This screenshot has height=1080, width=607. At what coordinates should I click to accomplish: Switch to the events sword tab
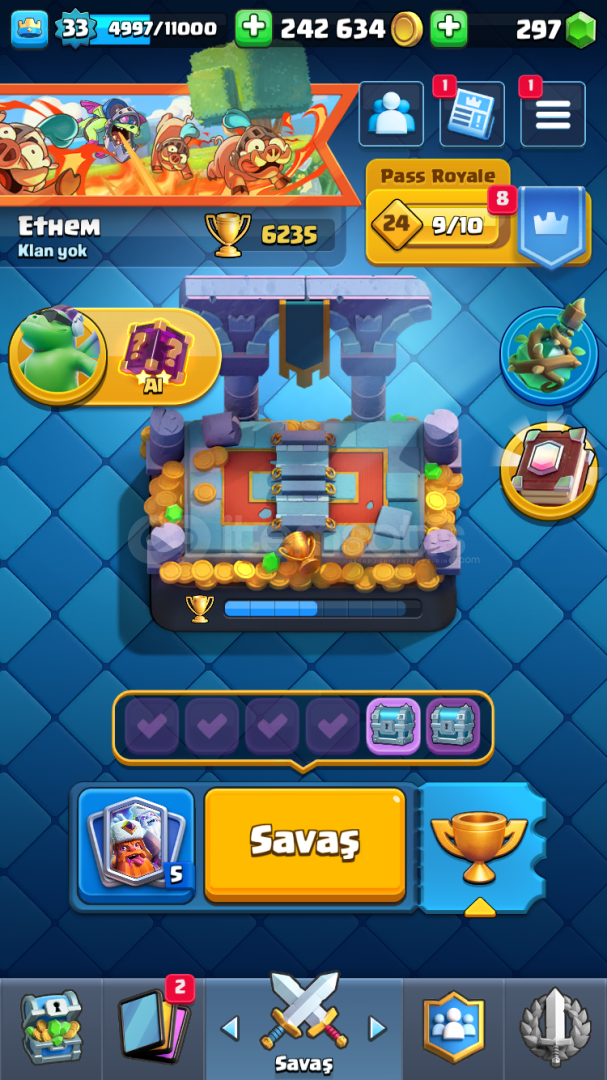click(555, 1027)
